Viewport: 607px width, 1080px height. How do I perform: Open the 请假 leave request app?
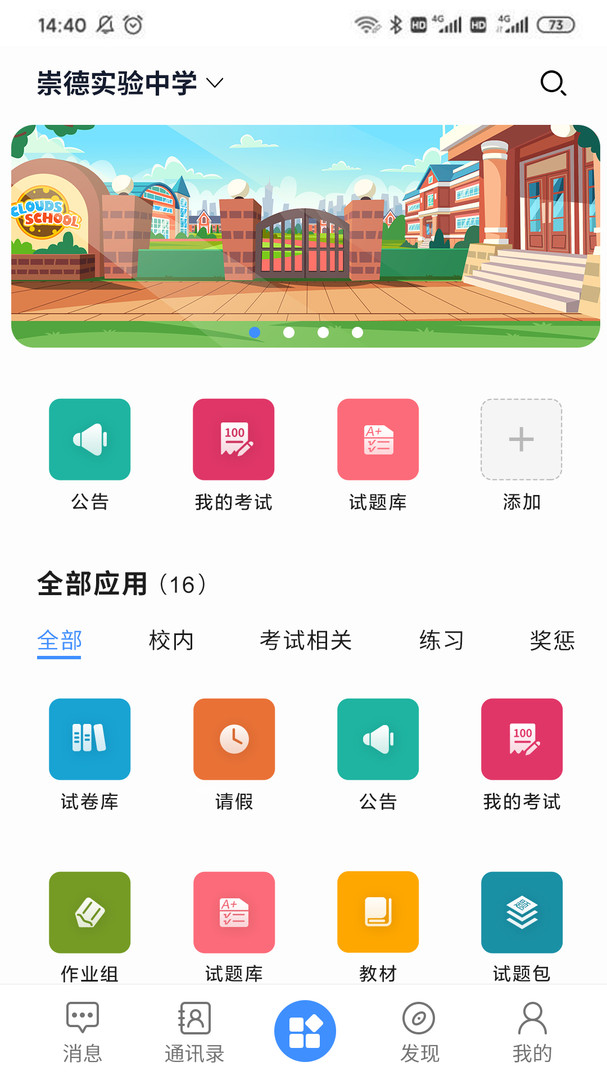[x=233, y=740]
